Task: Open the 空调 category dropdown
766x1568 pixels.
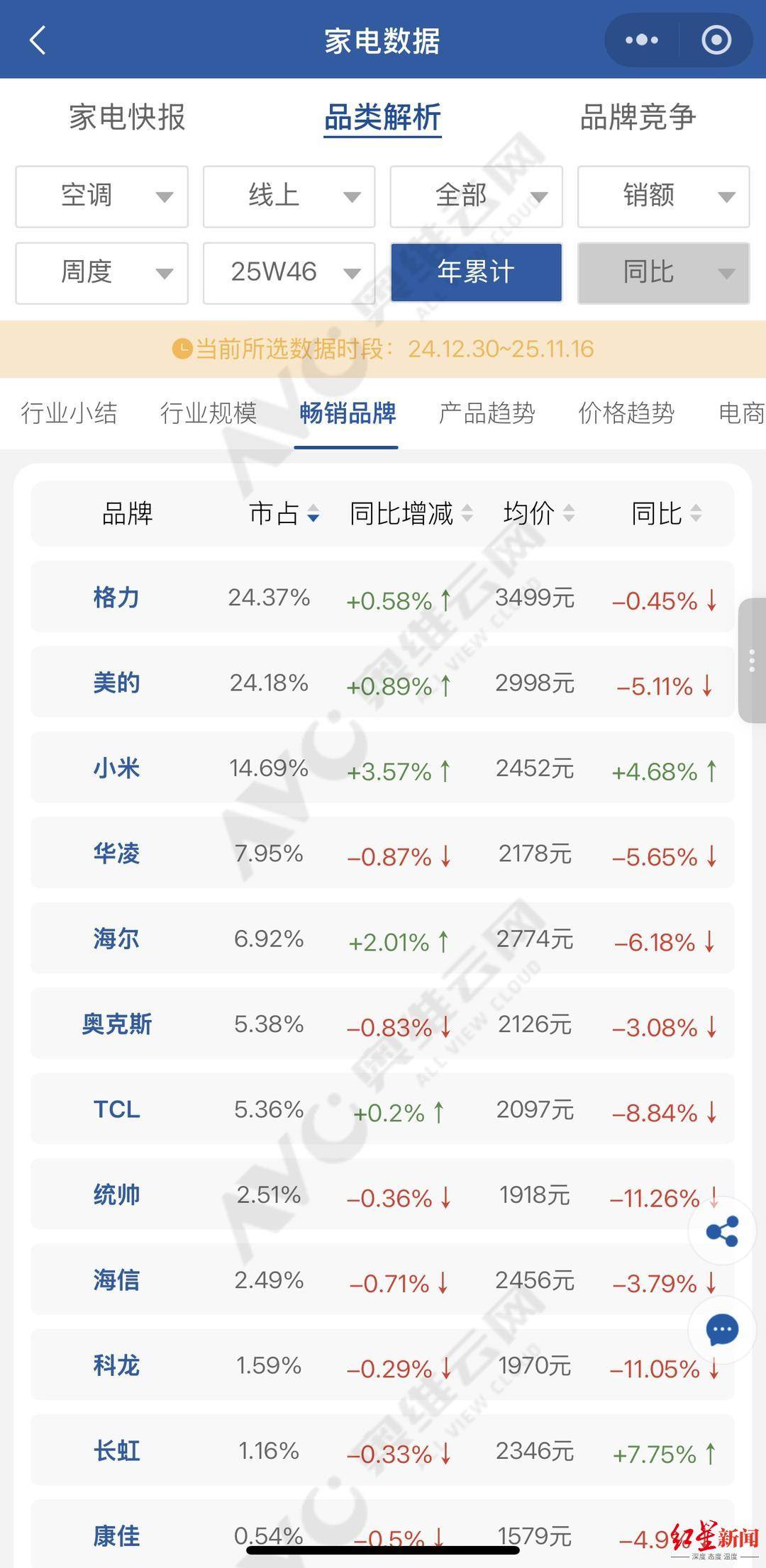Action: pos(101,196)
